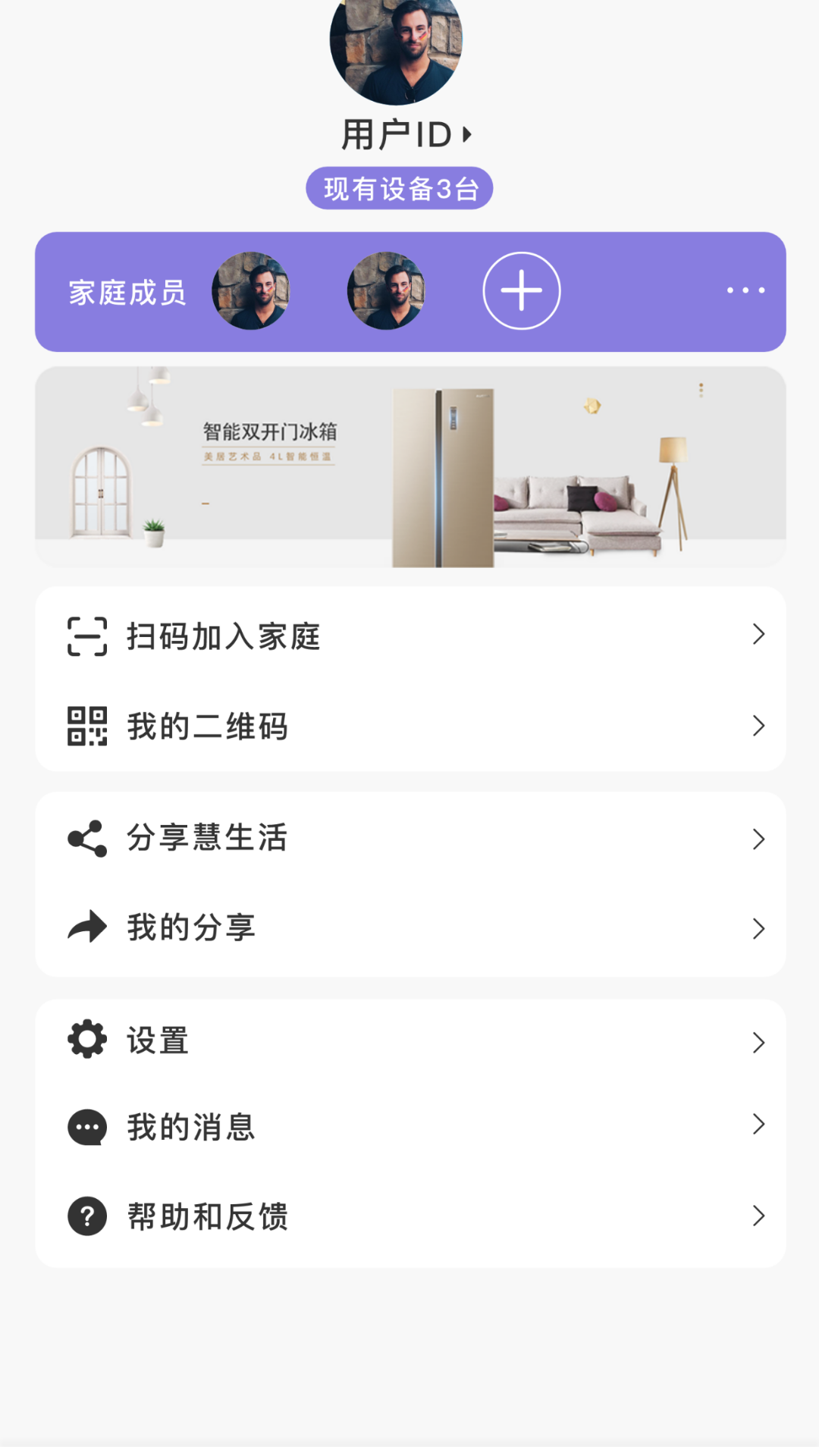Select the 我的消息 list entry

coord(409,1128)
